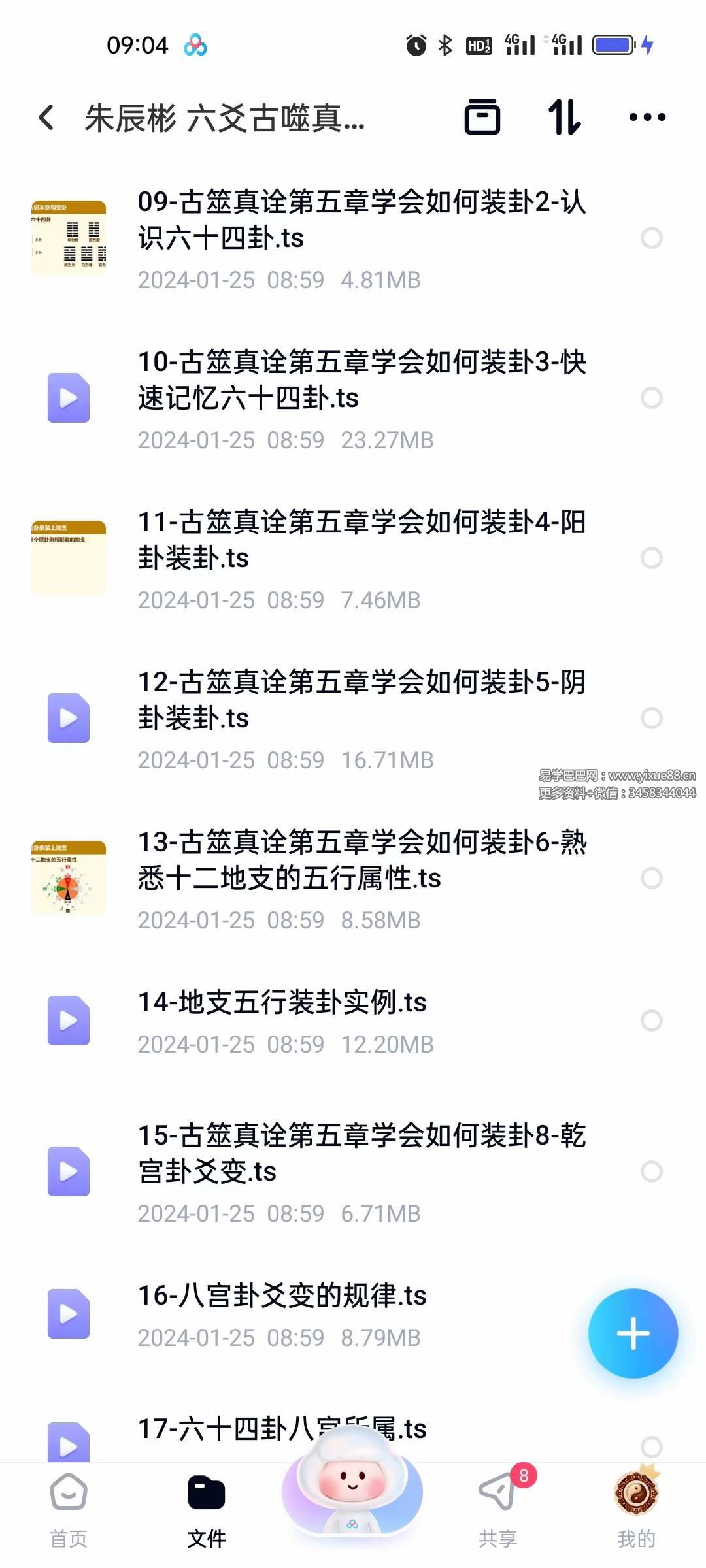
Task: Open video 11 阳卦装卦.ts
Action: coord(361,540)
